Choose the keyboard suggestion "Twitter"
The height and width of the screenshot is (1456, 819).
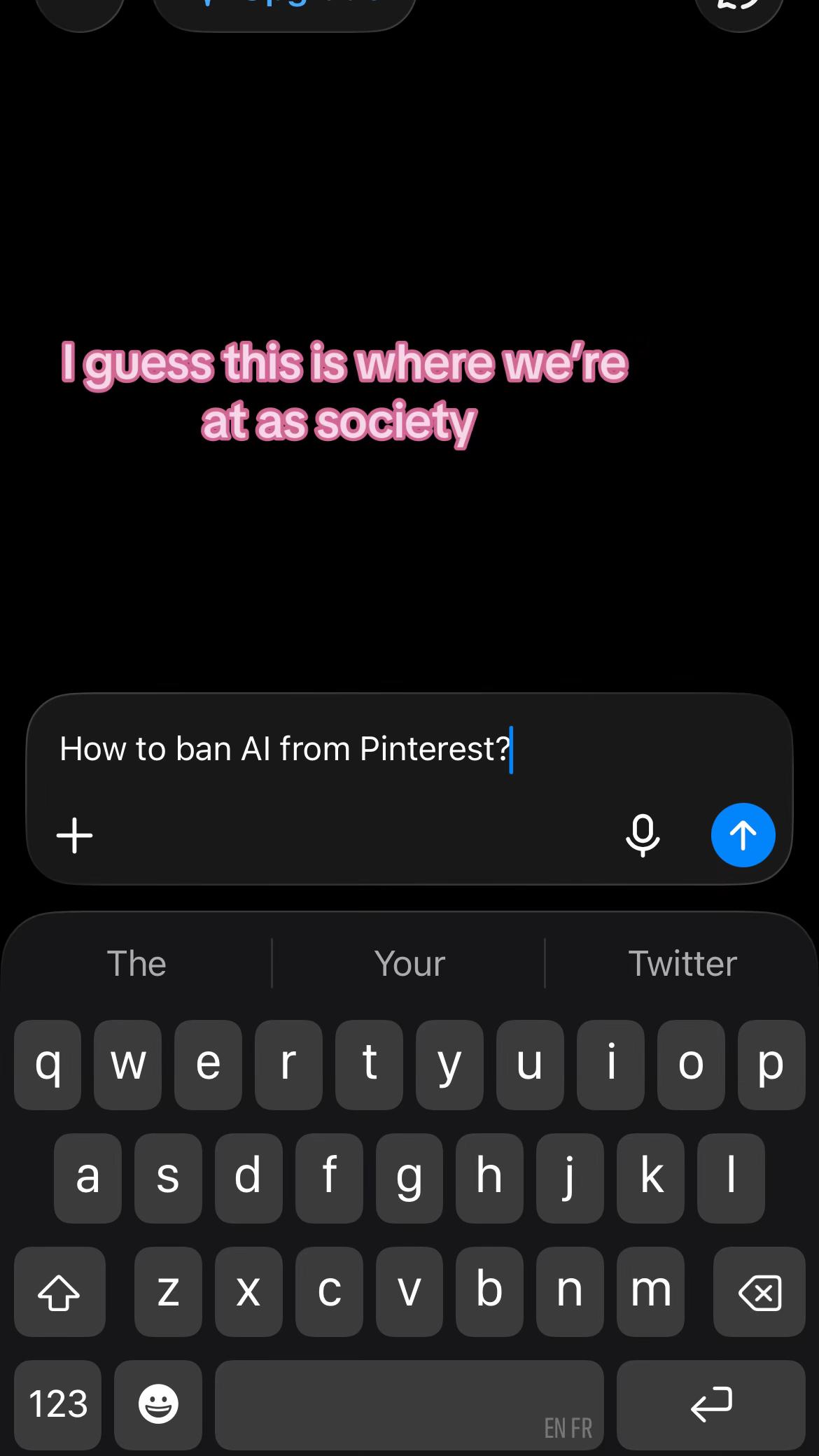tap(682, 963)
